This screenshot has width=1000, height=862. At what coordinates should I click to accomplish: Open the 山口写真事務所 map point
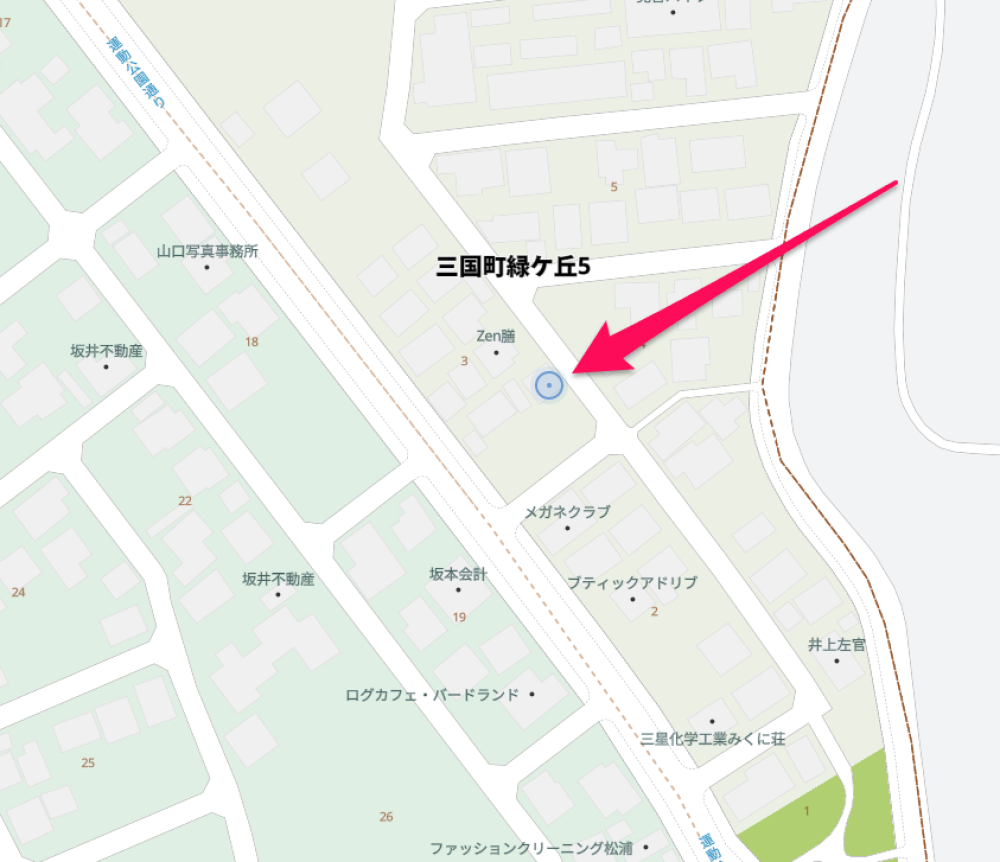pos(207,267)
